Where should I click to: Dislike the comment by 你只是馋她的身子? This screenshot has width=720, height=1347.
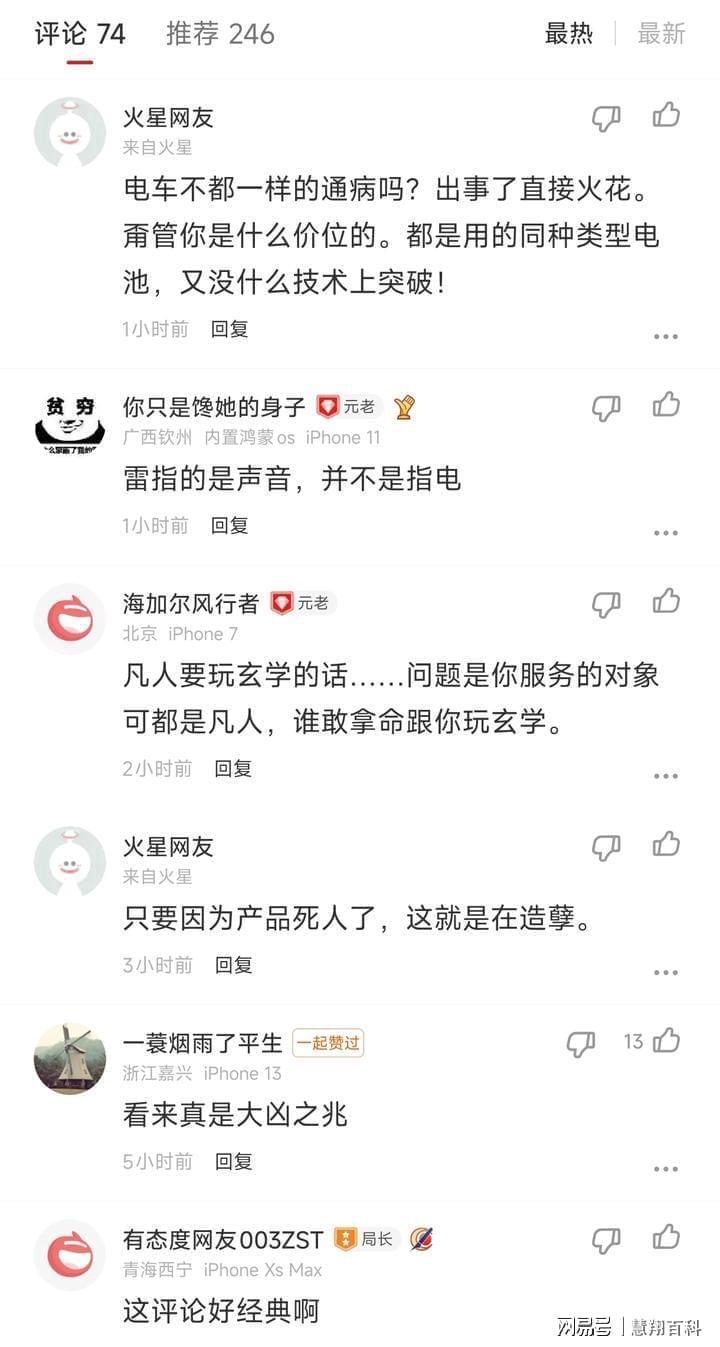click(606, 407)
